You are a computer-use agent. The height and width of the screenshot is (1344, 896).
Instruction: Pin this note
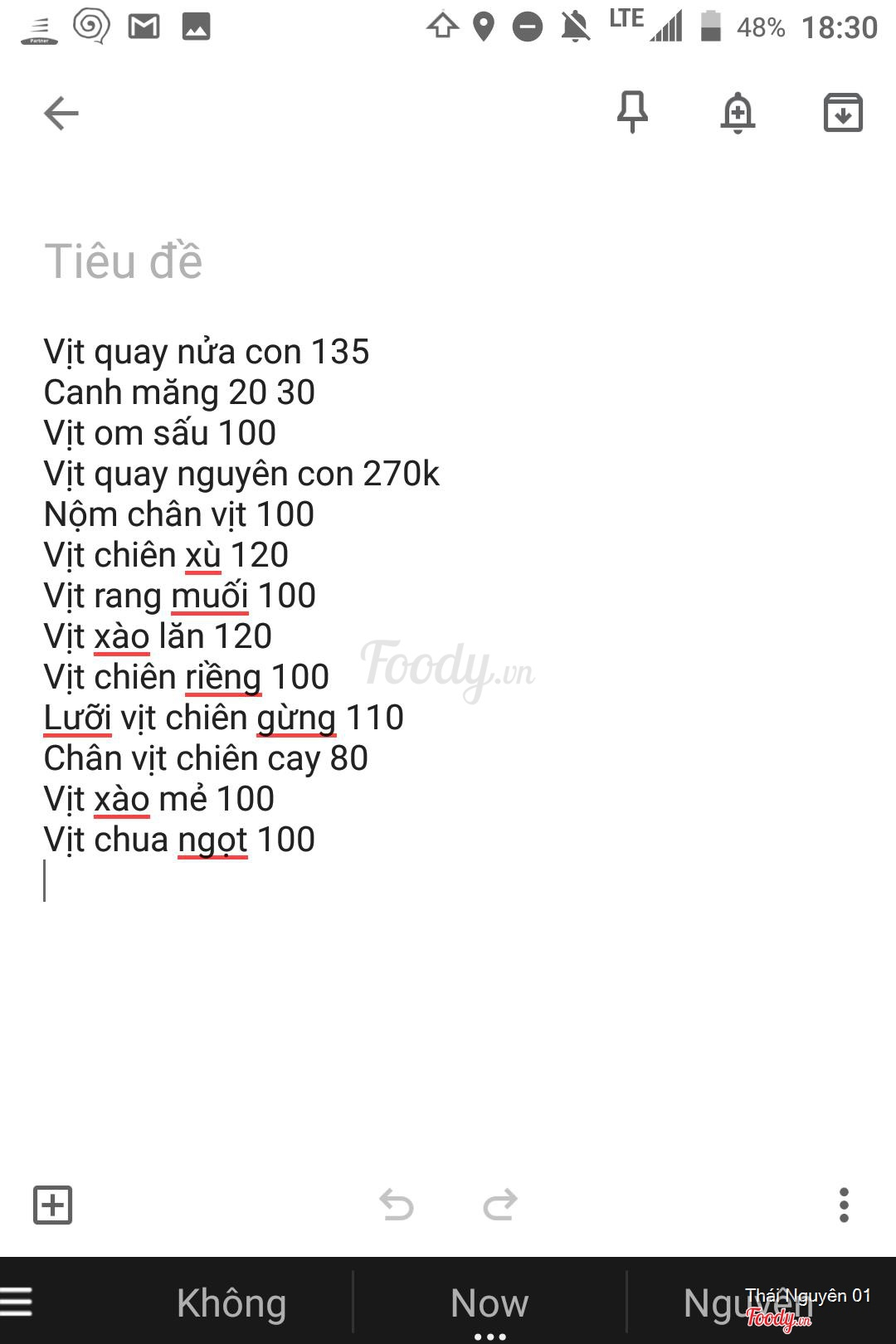(x=632, y=112)
